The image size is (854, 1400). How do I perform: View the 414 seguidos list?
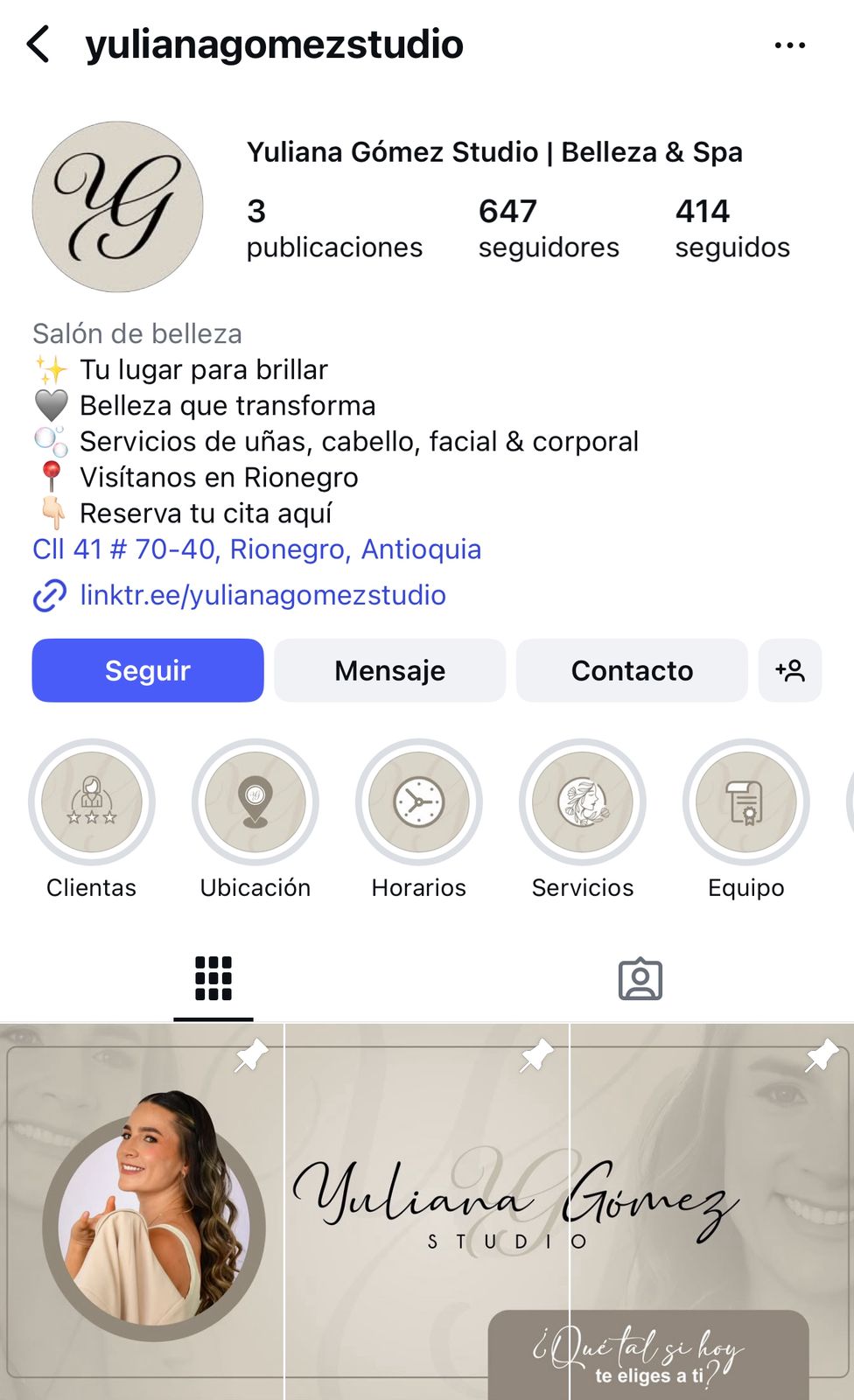click(732, 228)
